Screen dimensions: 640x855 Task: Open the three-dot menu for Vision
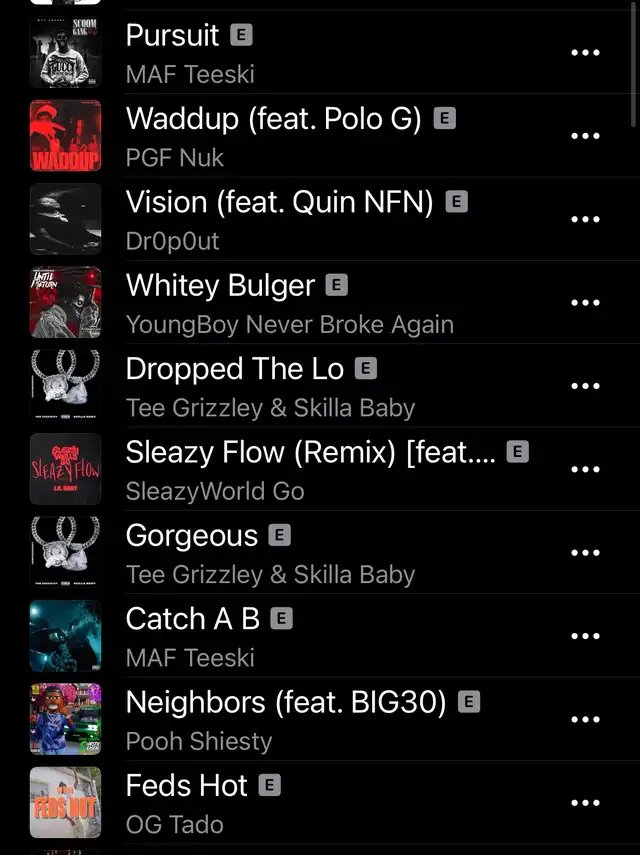(585, 219)
